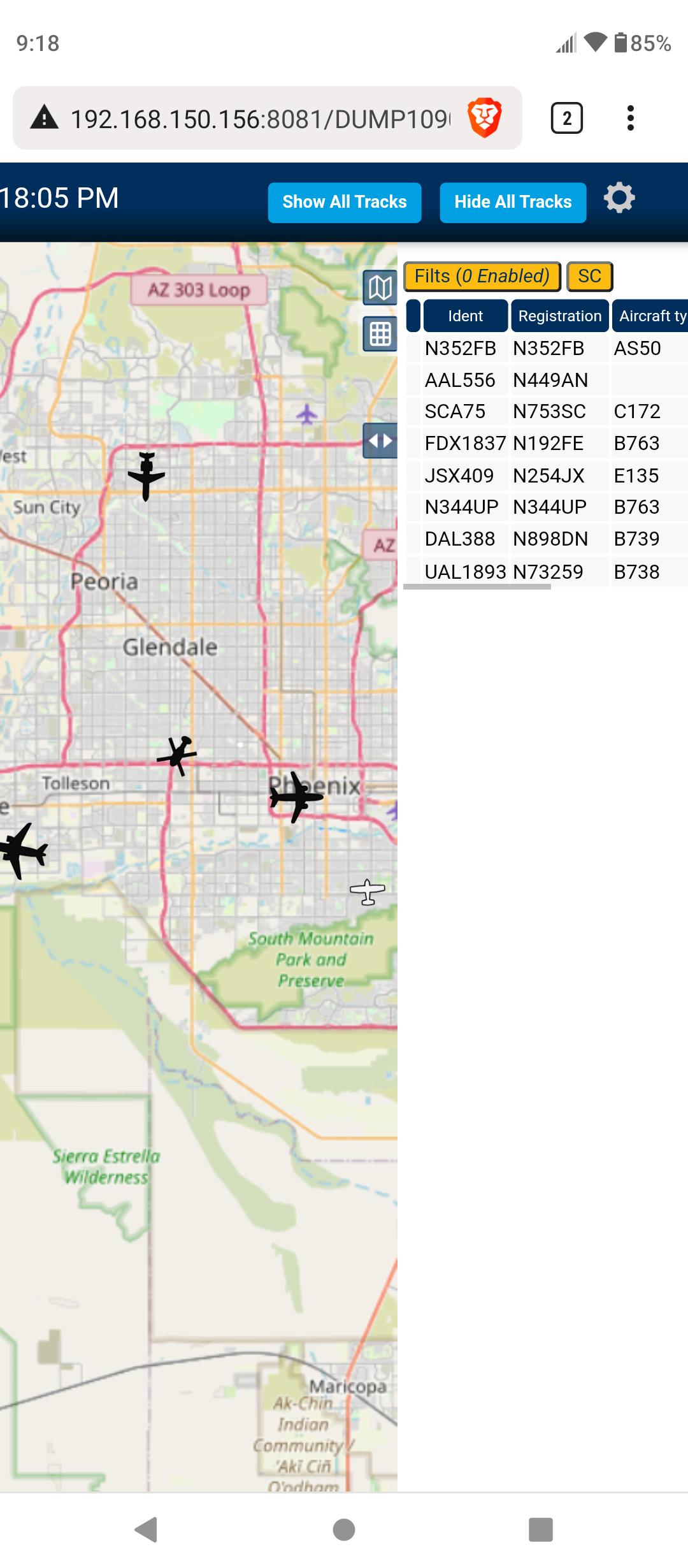Select flight FDX1837 in the list

547,443
